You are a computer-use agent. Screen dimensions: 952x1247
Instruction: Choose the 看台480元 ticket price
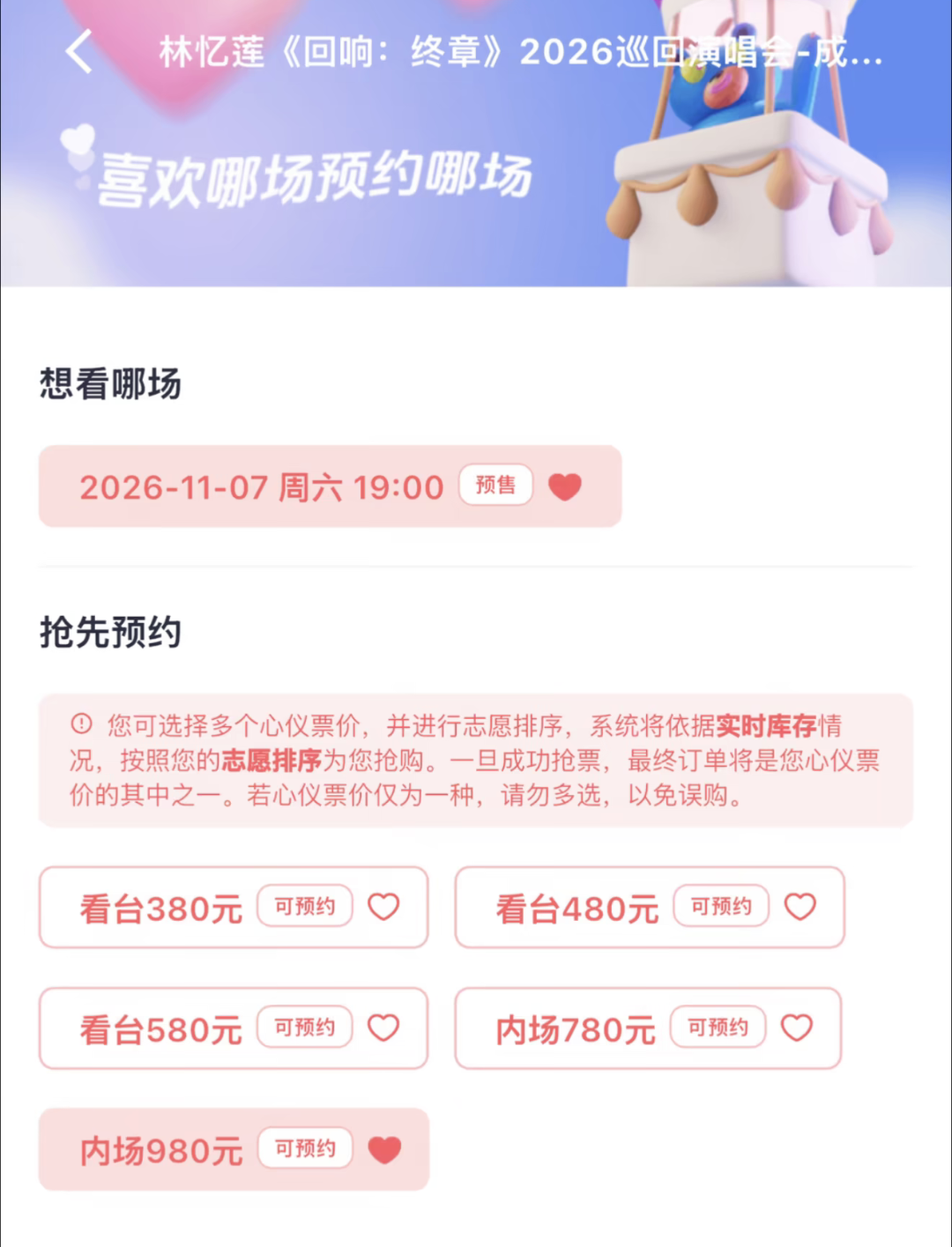click(x=650, y=907)
